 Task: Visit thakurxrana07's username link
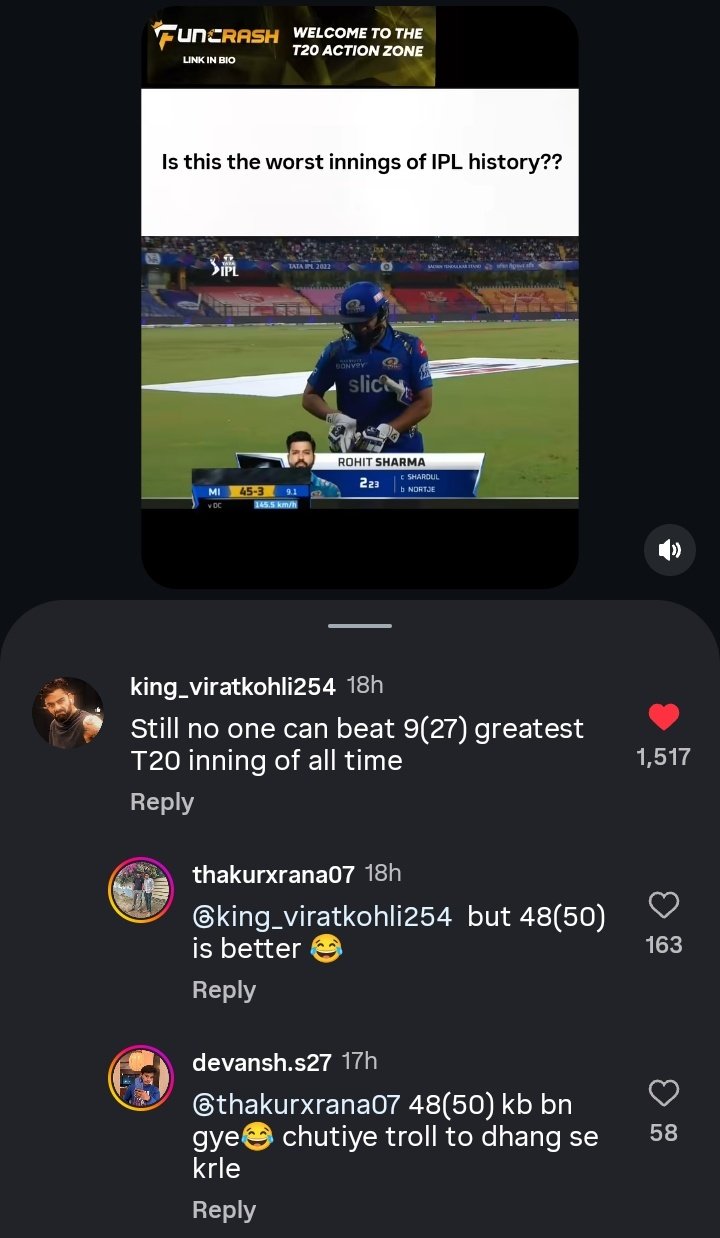(x=272, y=874)
